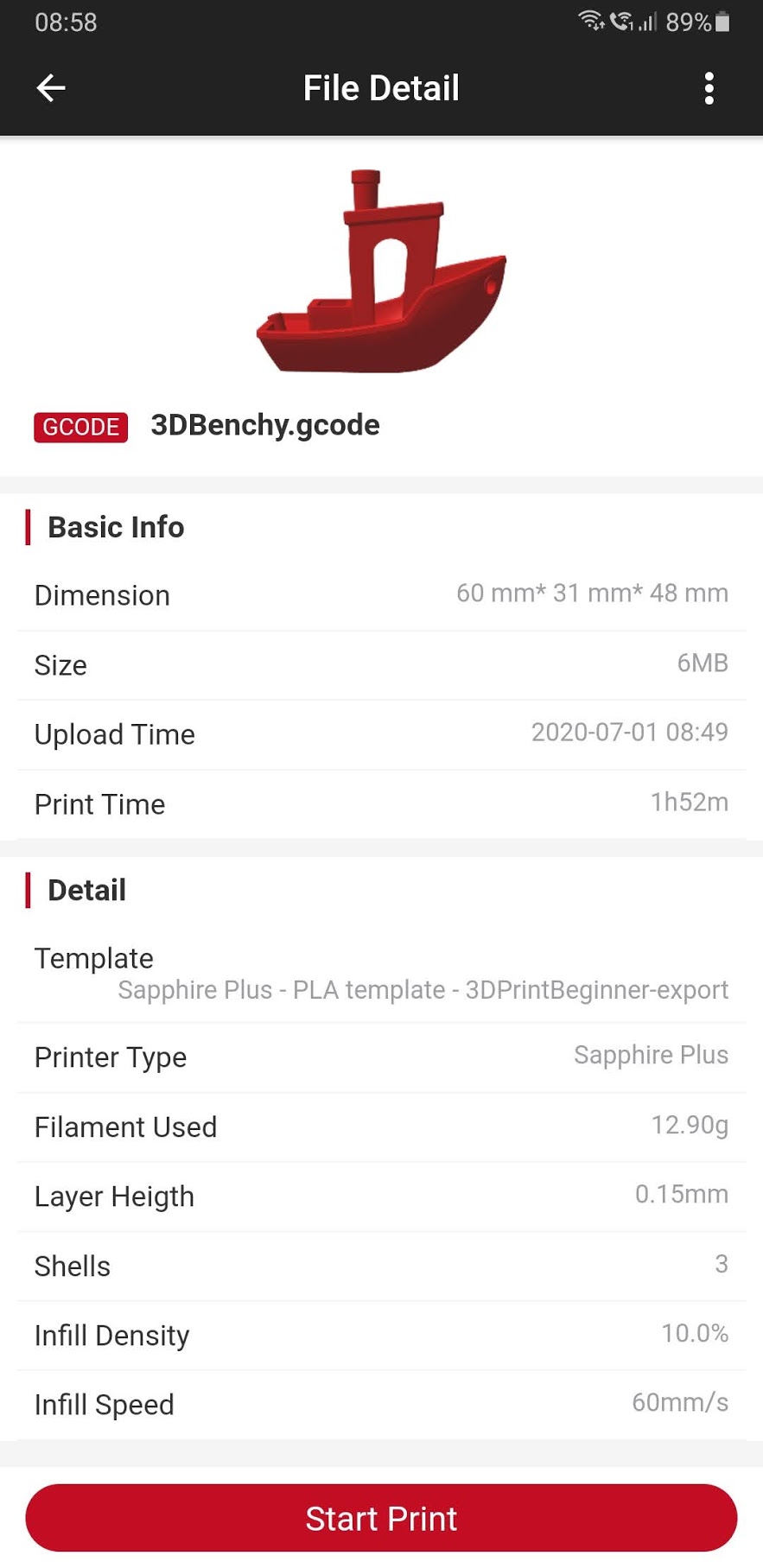
Task: Open the three-dot overflow menu
Action: pyautogui.click(x=709, y=88)
